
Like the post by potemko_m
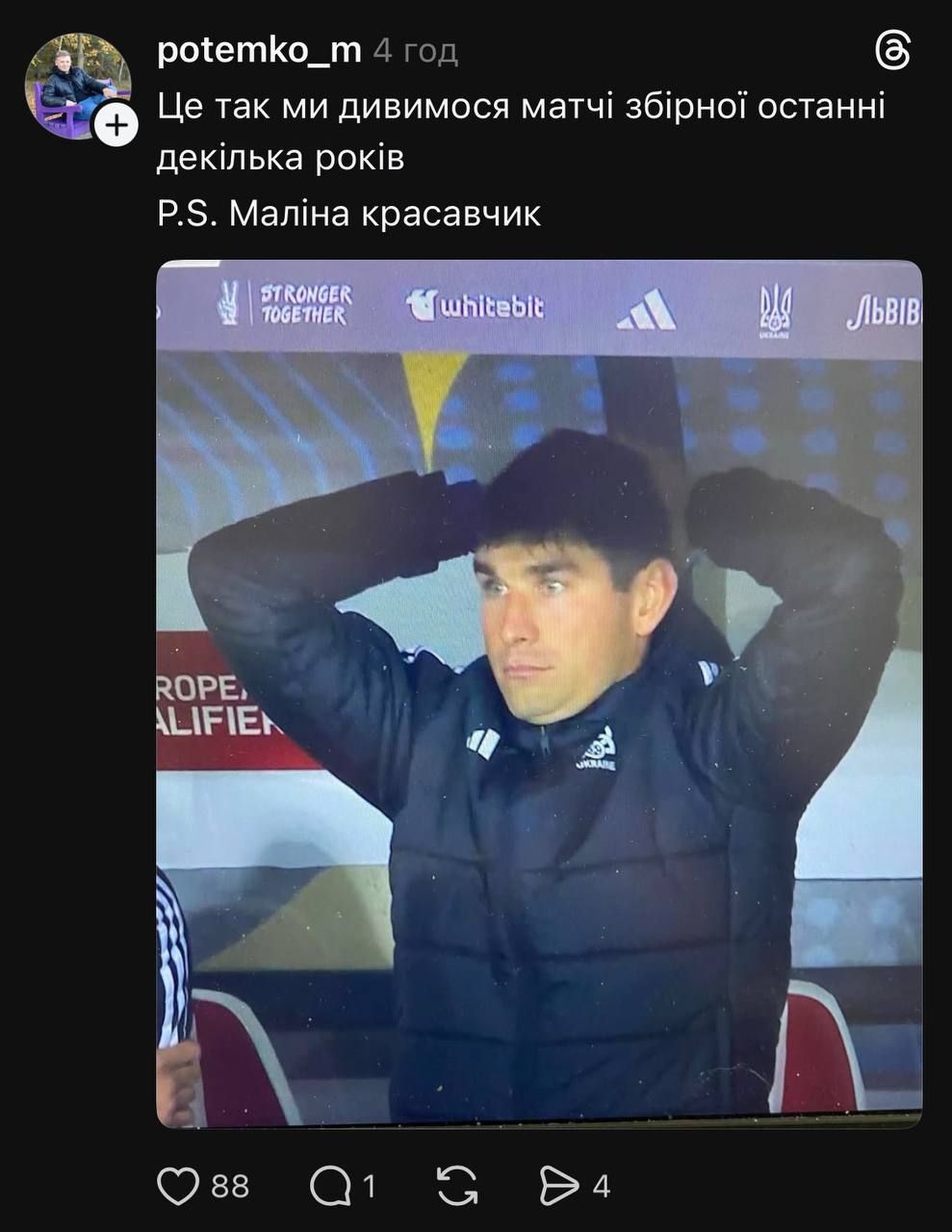pyautogui.click(x=179, y=1186)
